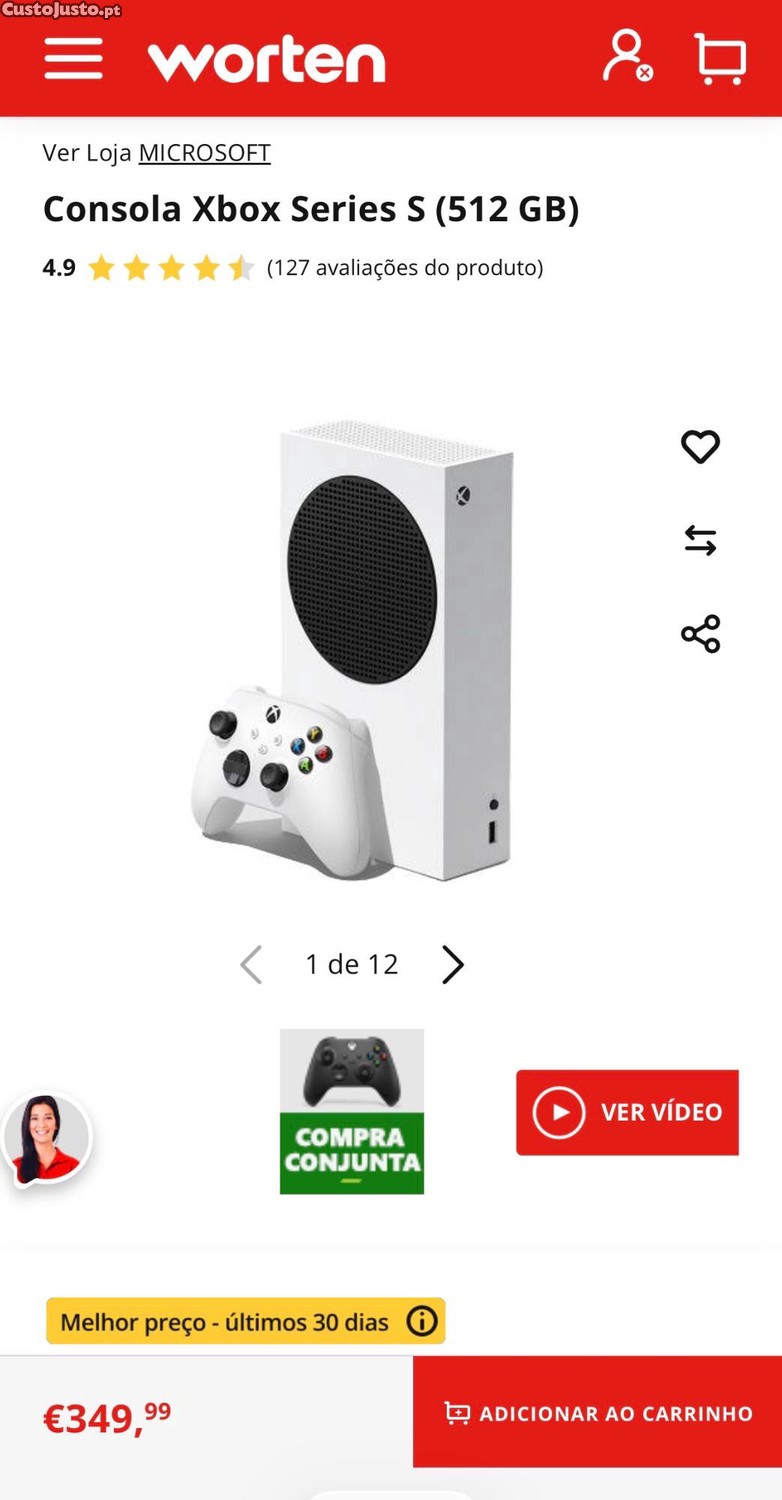Open the Compra Conjunta bundle offer
782x1500 pixels.
(x=351, y=1111)
